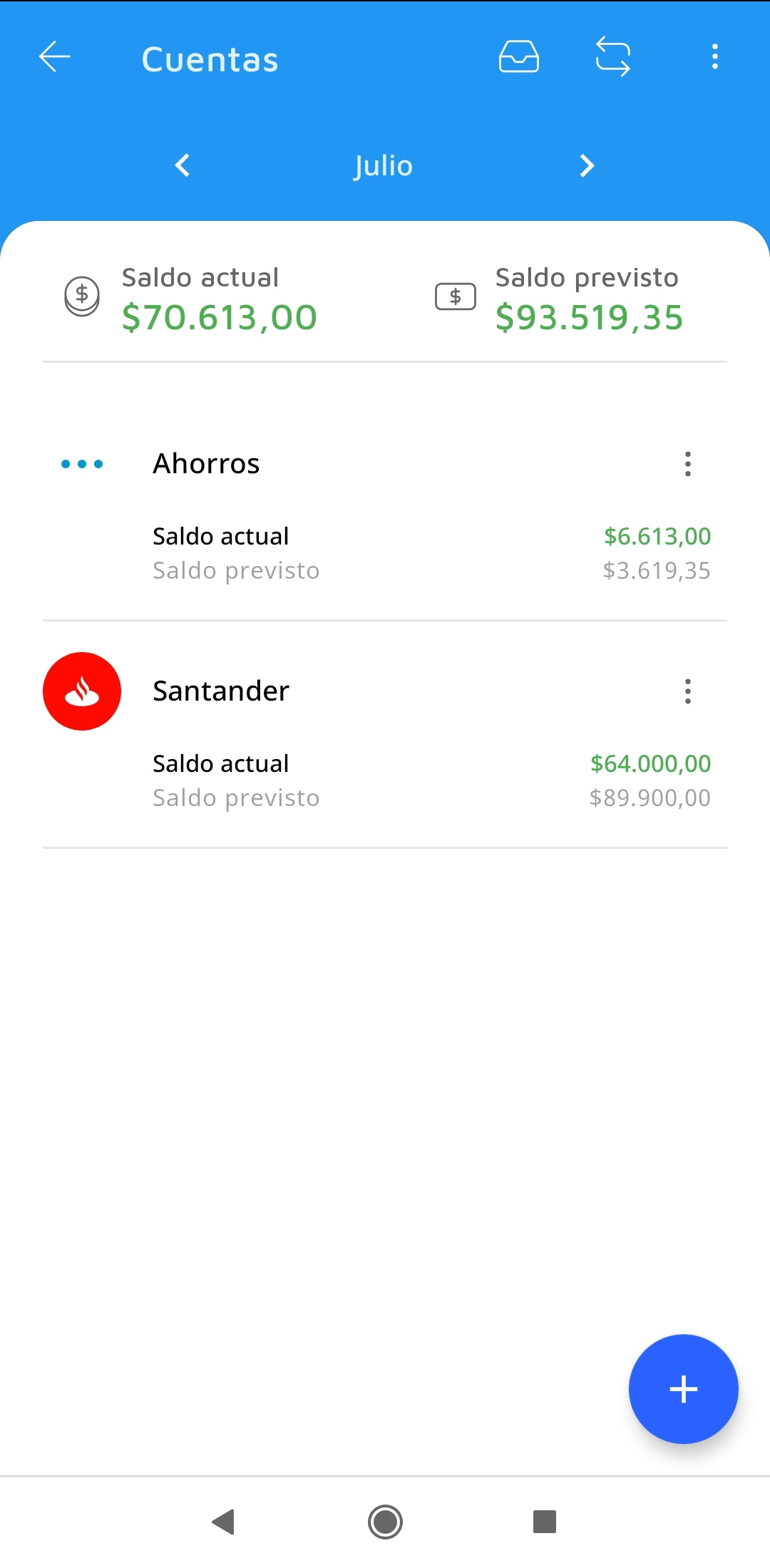Open the Ahorros account
Screen dimensions: 770x1568
[207, 464]
